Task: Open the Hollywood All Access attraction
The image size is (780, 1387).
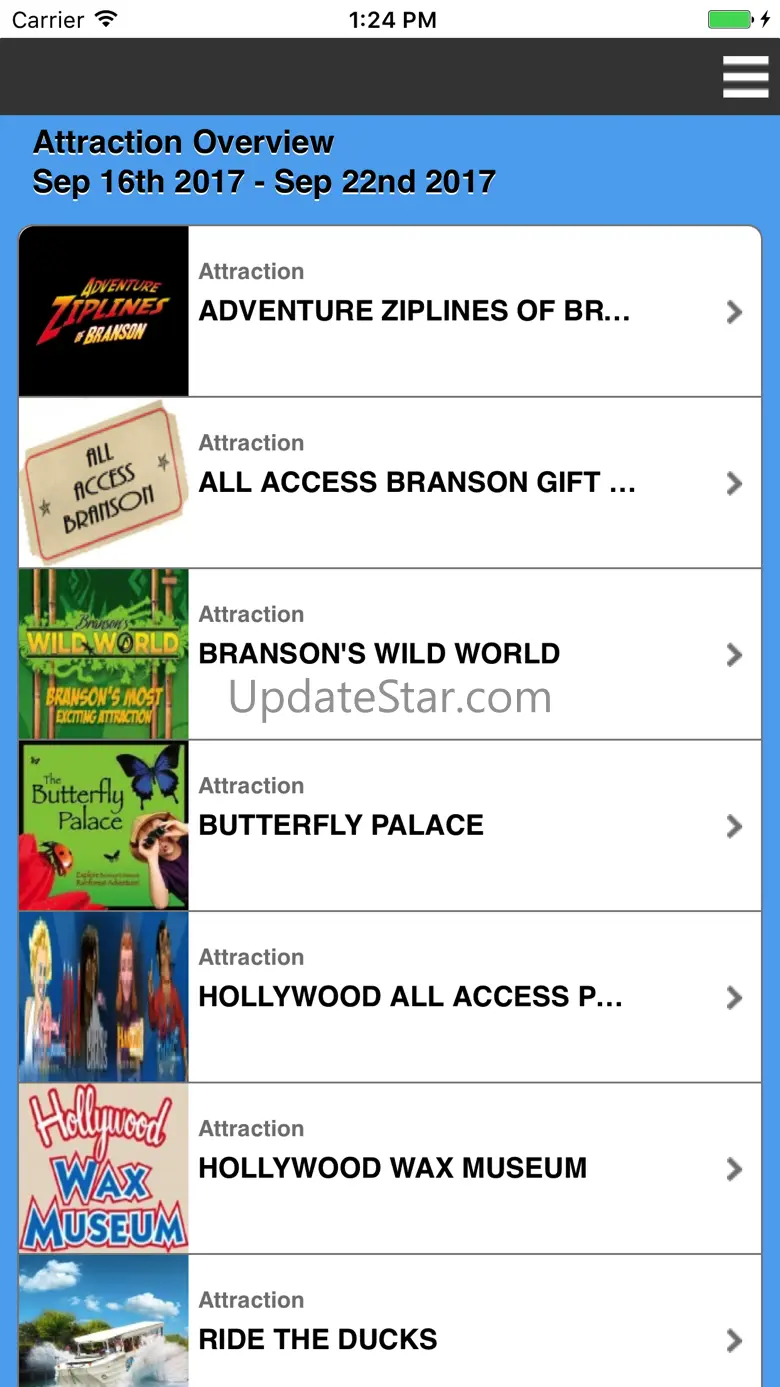Action: coord(410,997)
